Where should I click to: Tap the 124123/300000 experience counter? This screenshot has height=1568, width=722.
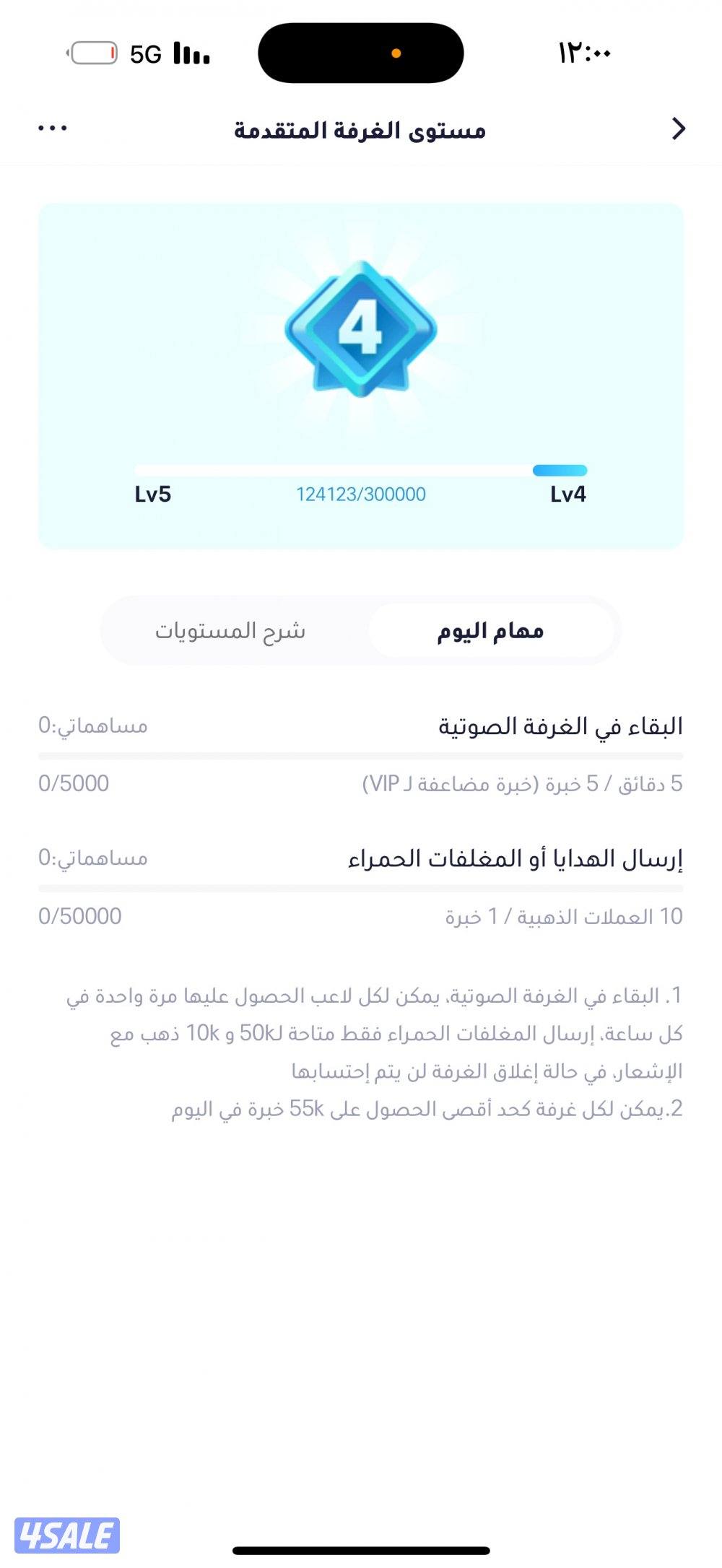pos(361,495)
